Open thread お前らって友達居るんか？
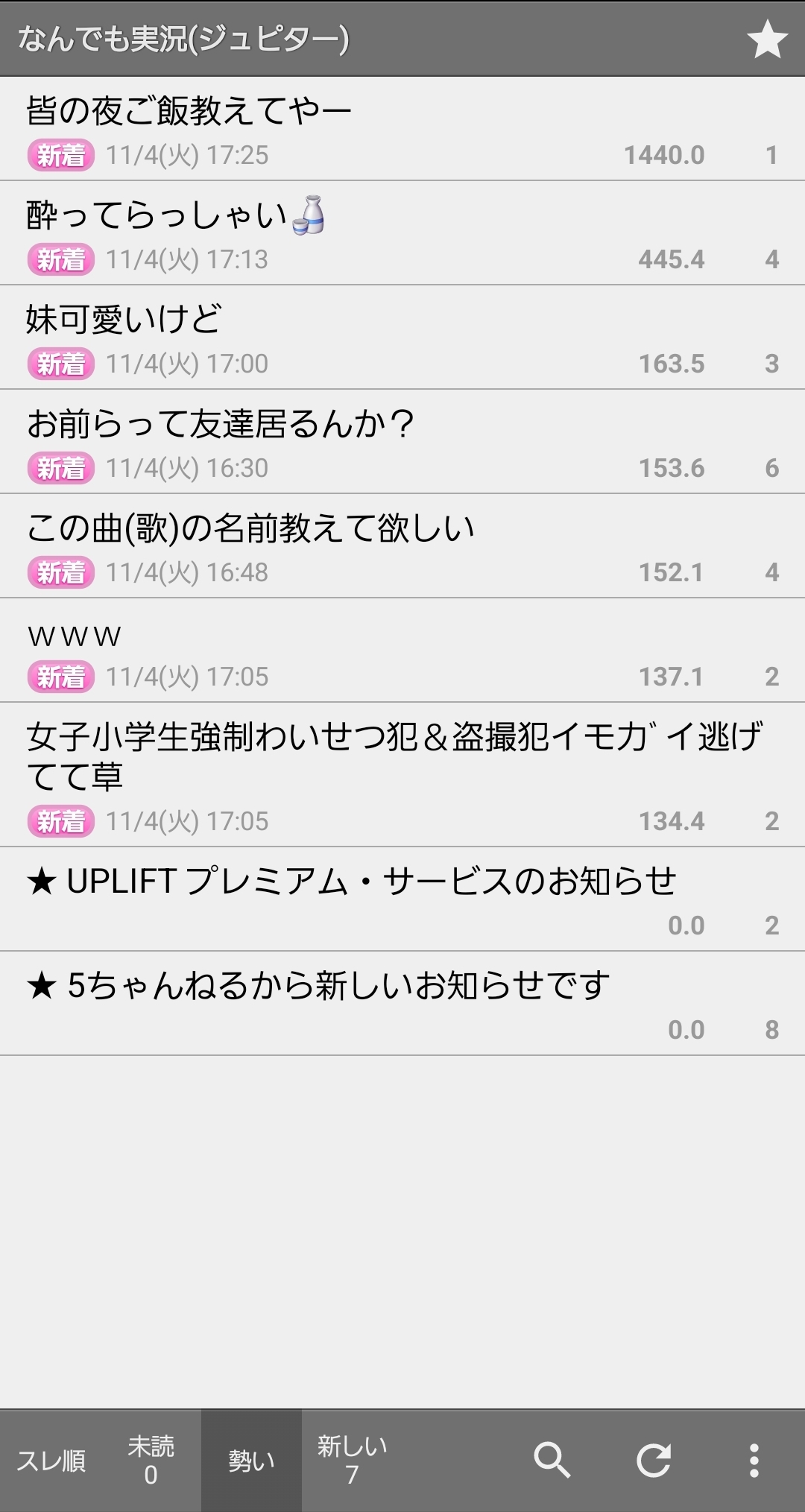This screenshot has width=805, height=1512. click(x=402, y=441)
